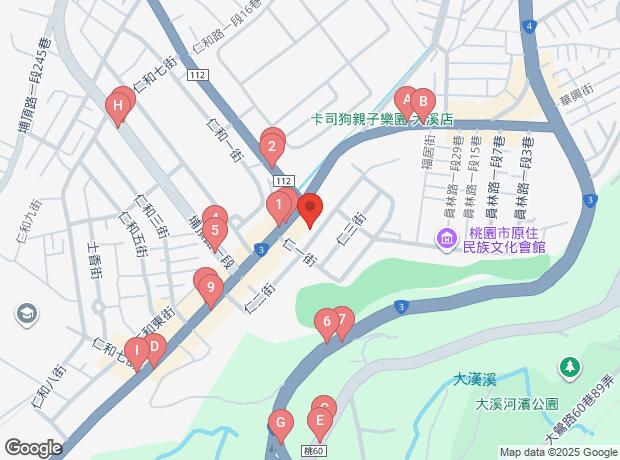
Task: Open map marker number 5
Action: (x=215, y=232)
